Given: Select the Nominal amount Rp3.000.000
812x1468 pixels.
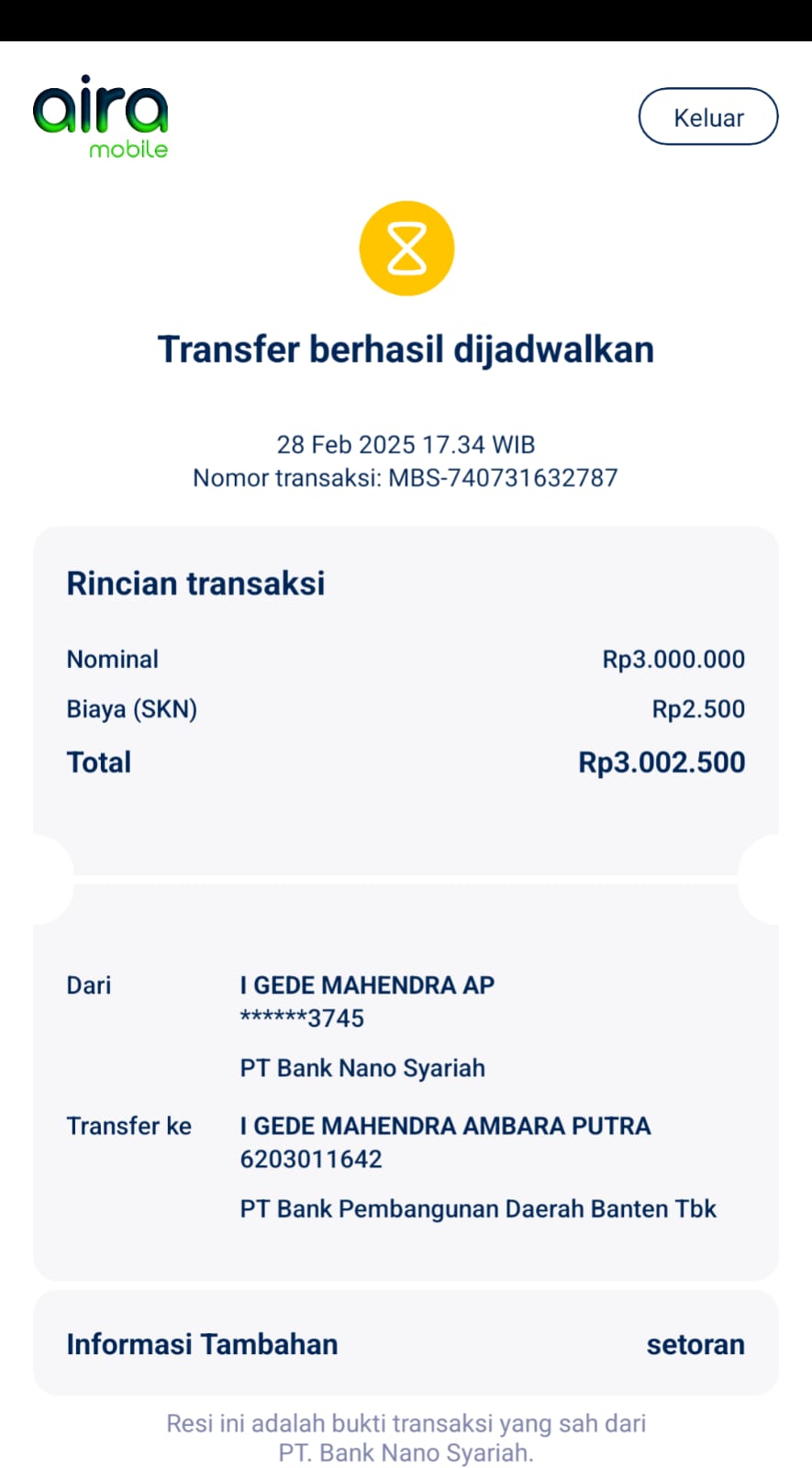Looking at the screenshot, I should (x=674, y=659).
